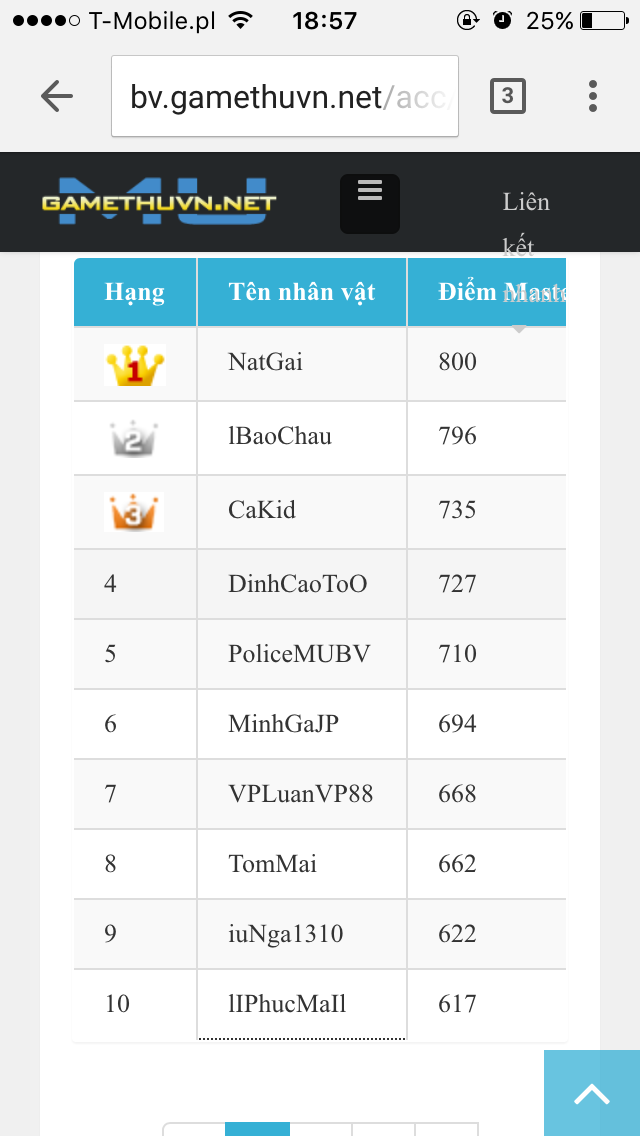The image size is (640, 1136).
Task: Tap the bv.gamethuvn.net address bar
Action: [x=285, y=96]
